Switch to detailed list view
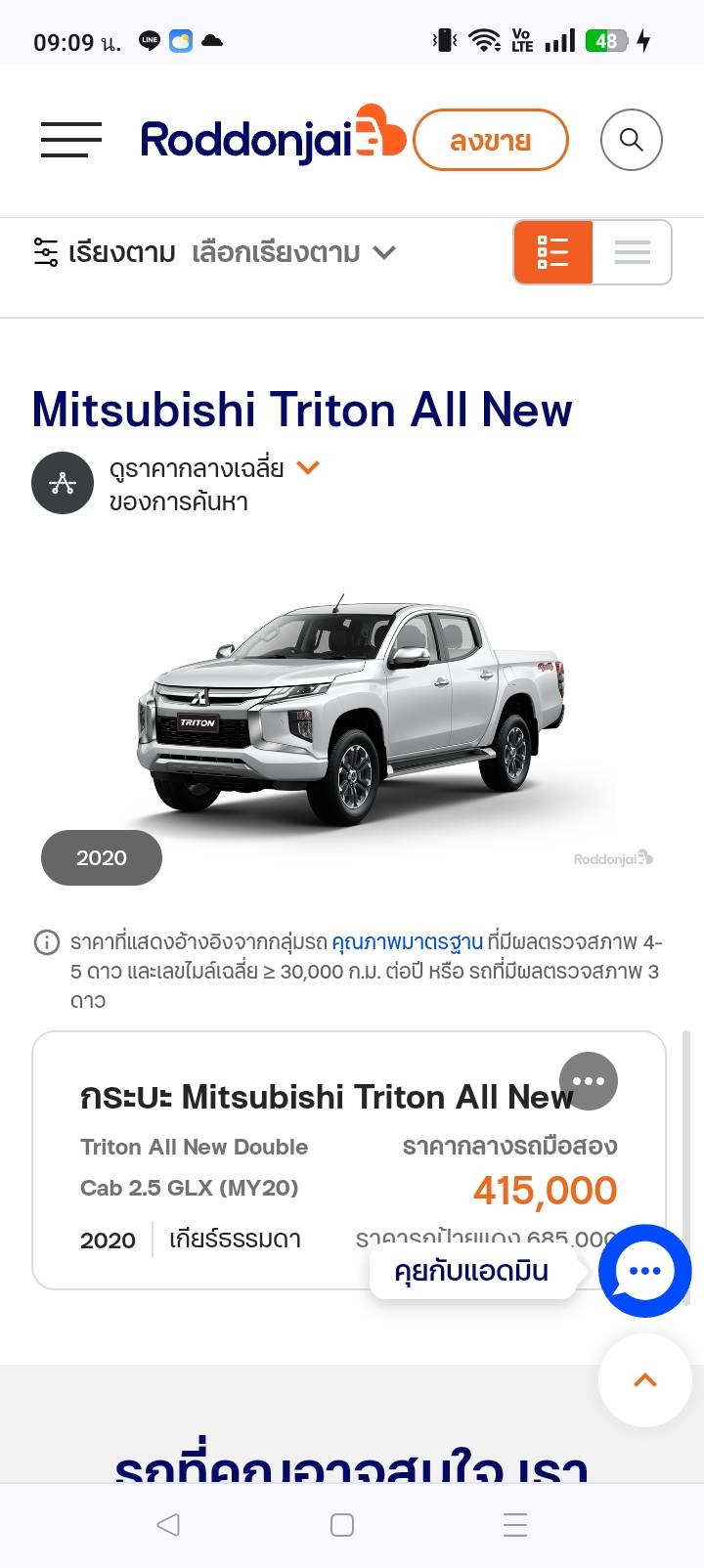The image size is (704, 1568). click(x=553, y=252)
